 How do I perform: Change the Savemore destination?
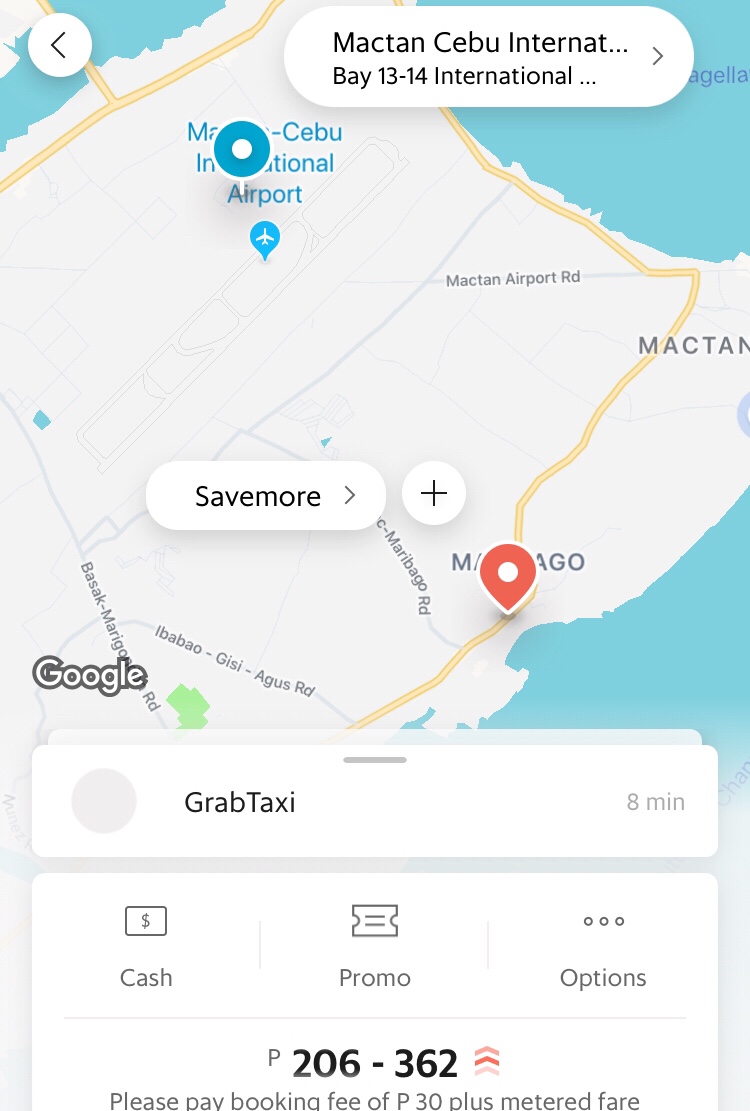(x=266, y=496)
